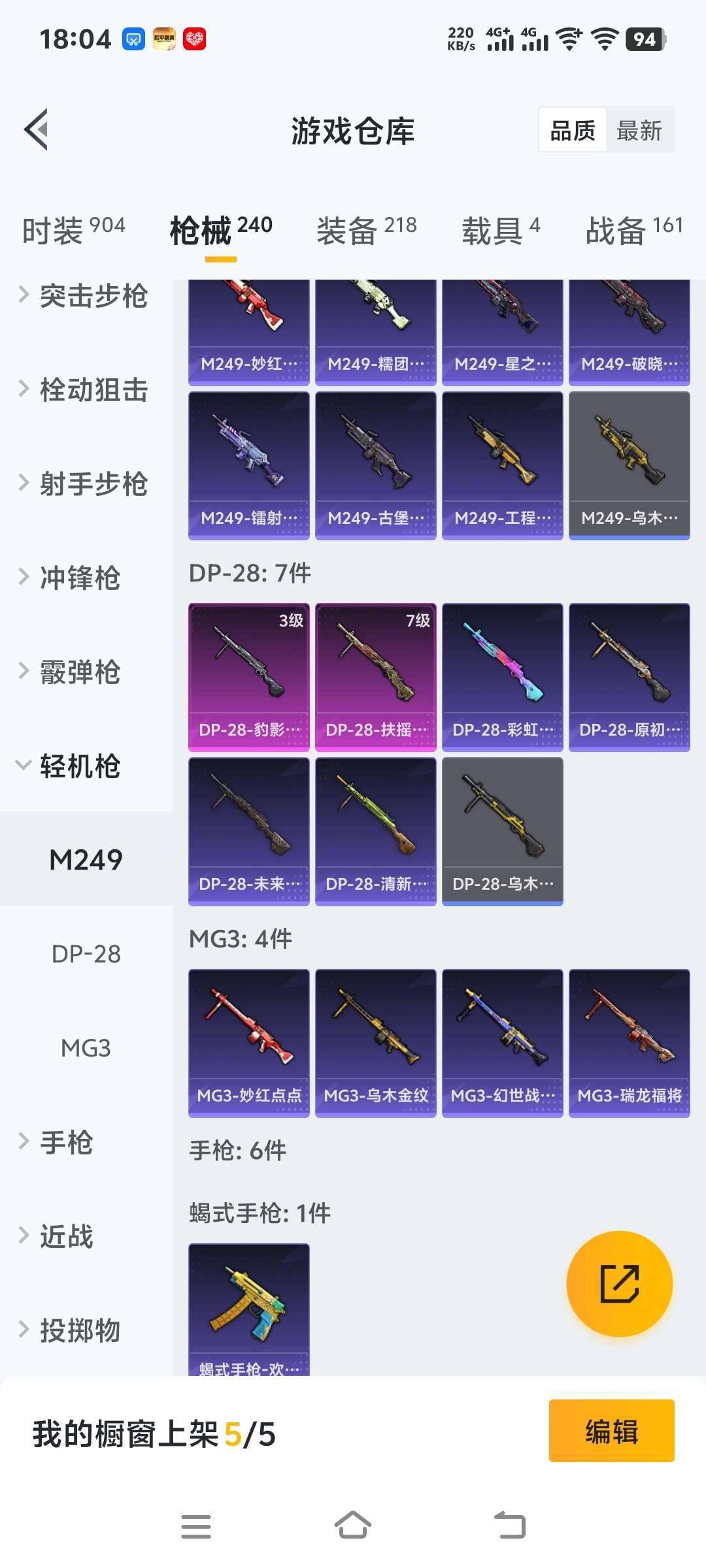
Task: Open the 载具 tab
Action: (x=501, y=230)
